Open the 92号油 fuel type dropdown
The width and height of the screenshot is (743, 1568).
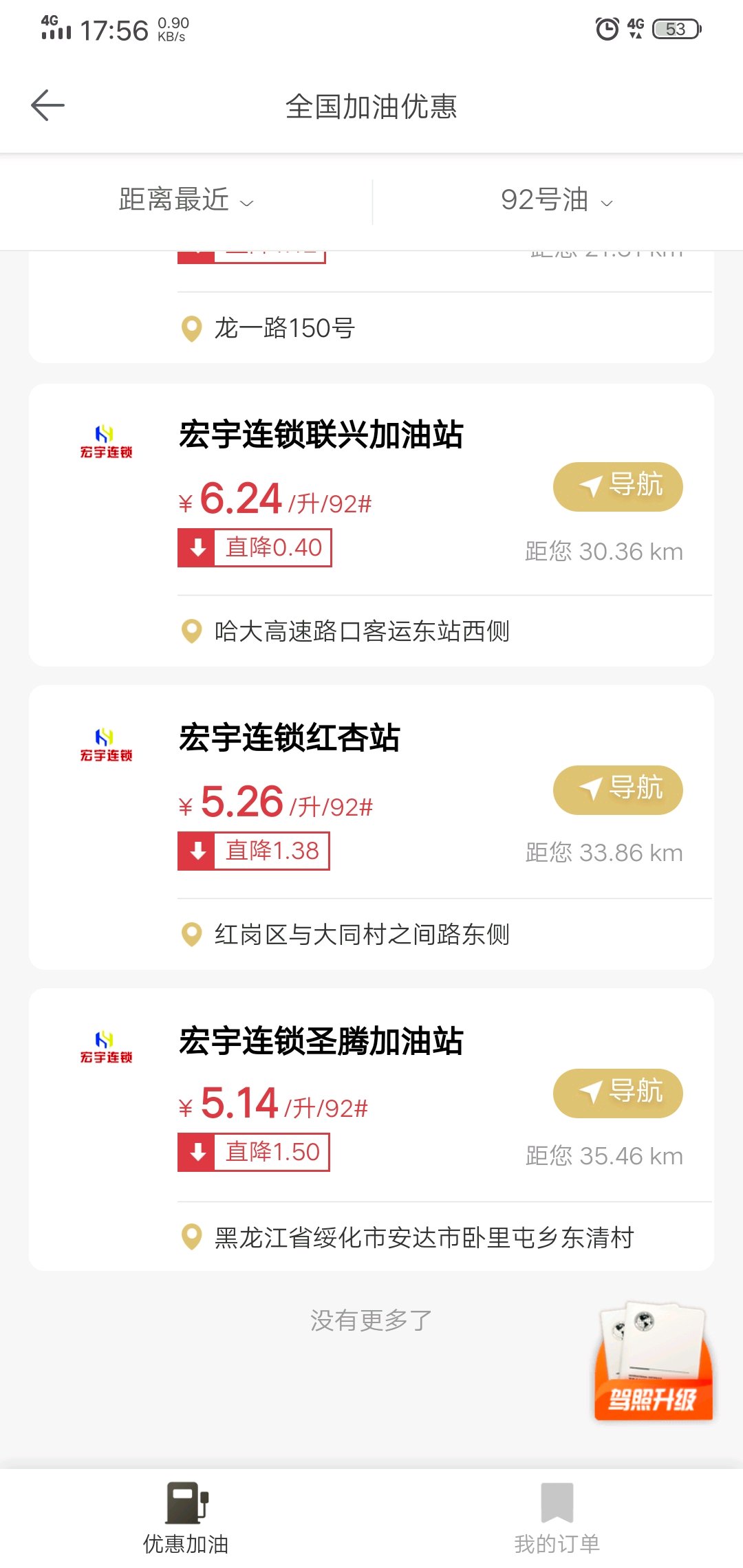[x=557, y=201]
